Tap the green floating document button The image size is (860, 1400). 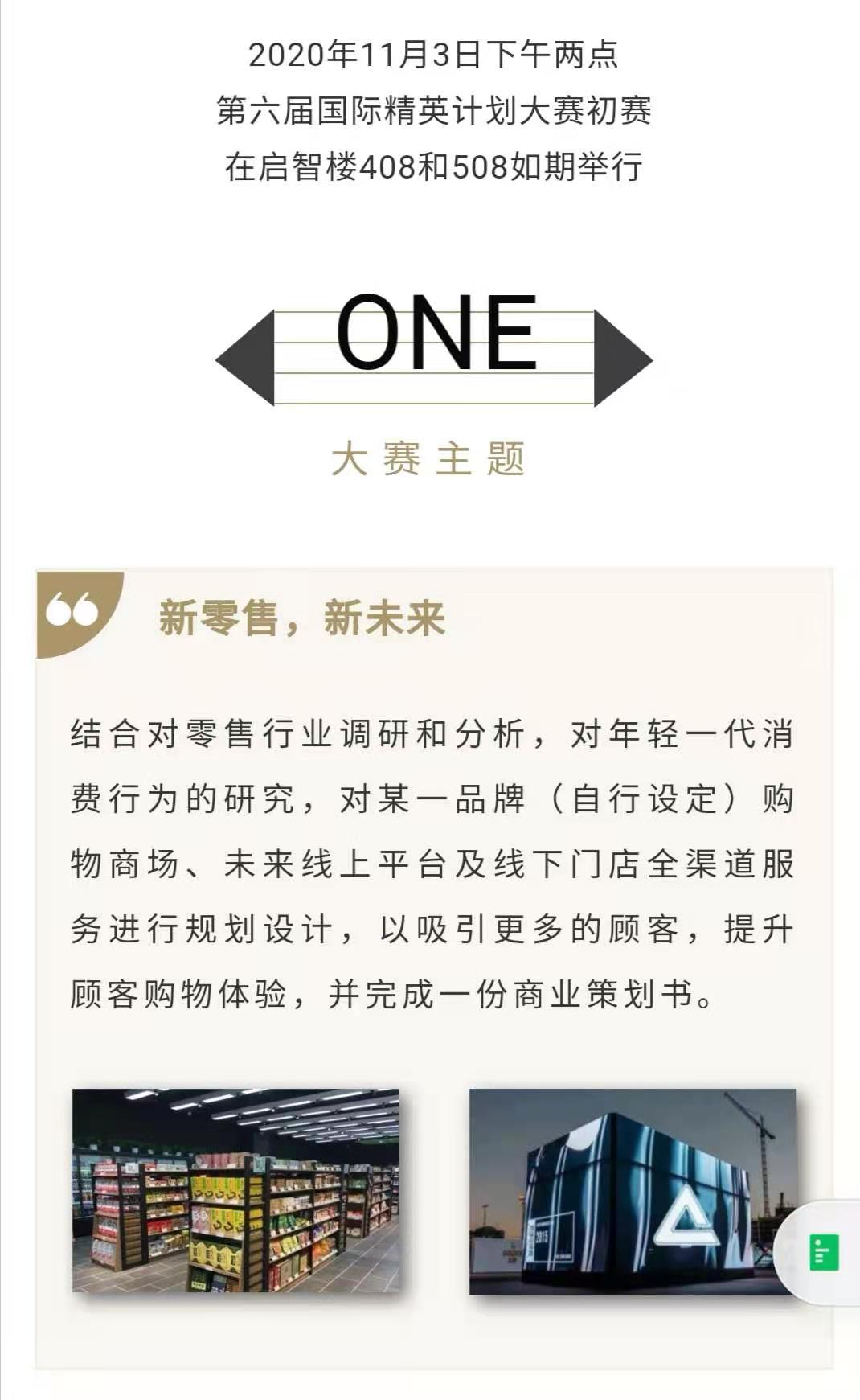[823, 1253]
